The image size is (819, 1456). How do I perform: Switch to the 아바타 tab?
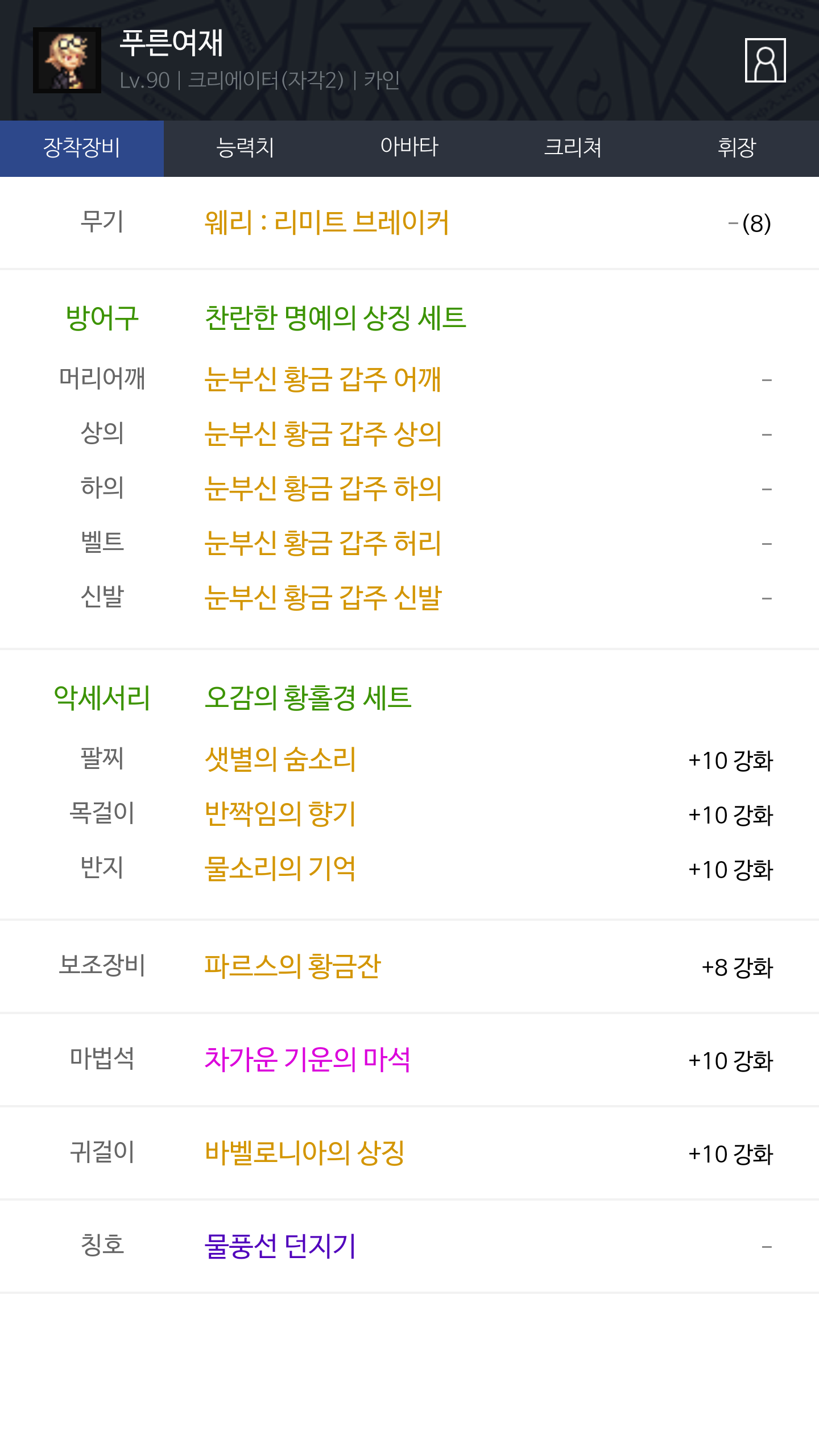pos(409,148)
